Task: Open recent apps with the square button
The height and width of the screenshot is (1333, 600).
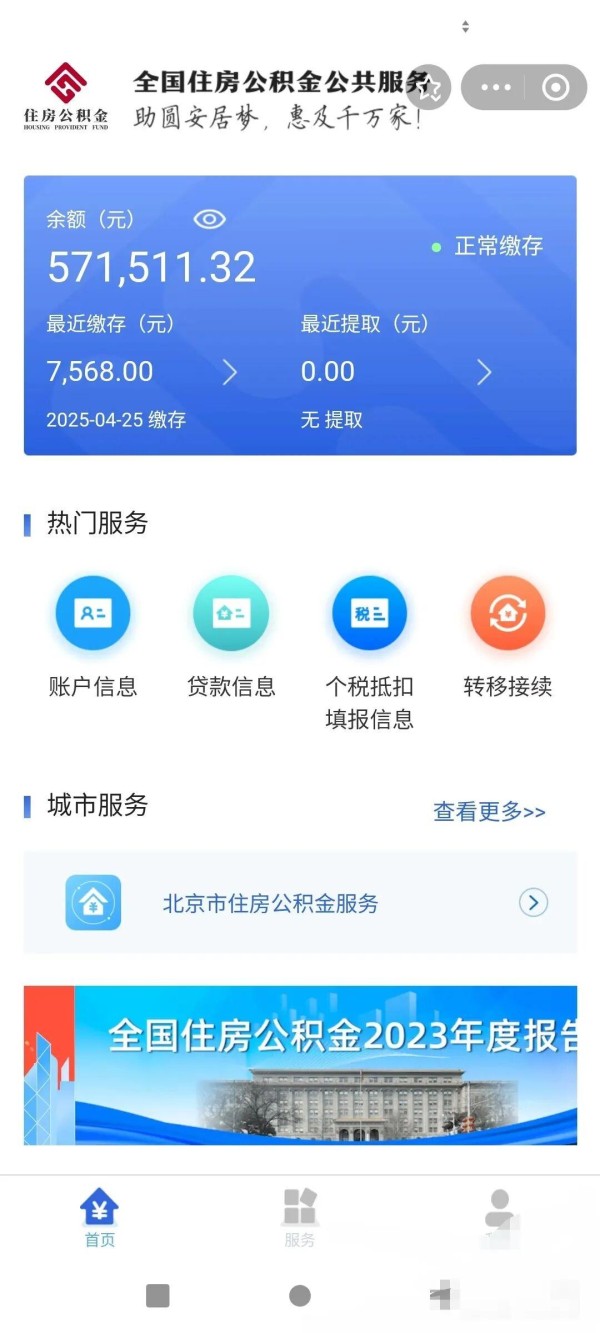Action: coord(157,1296)
